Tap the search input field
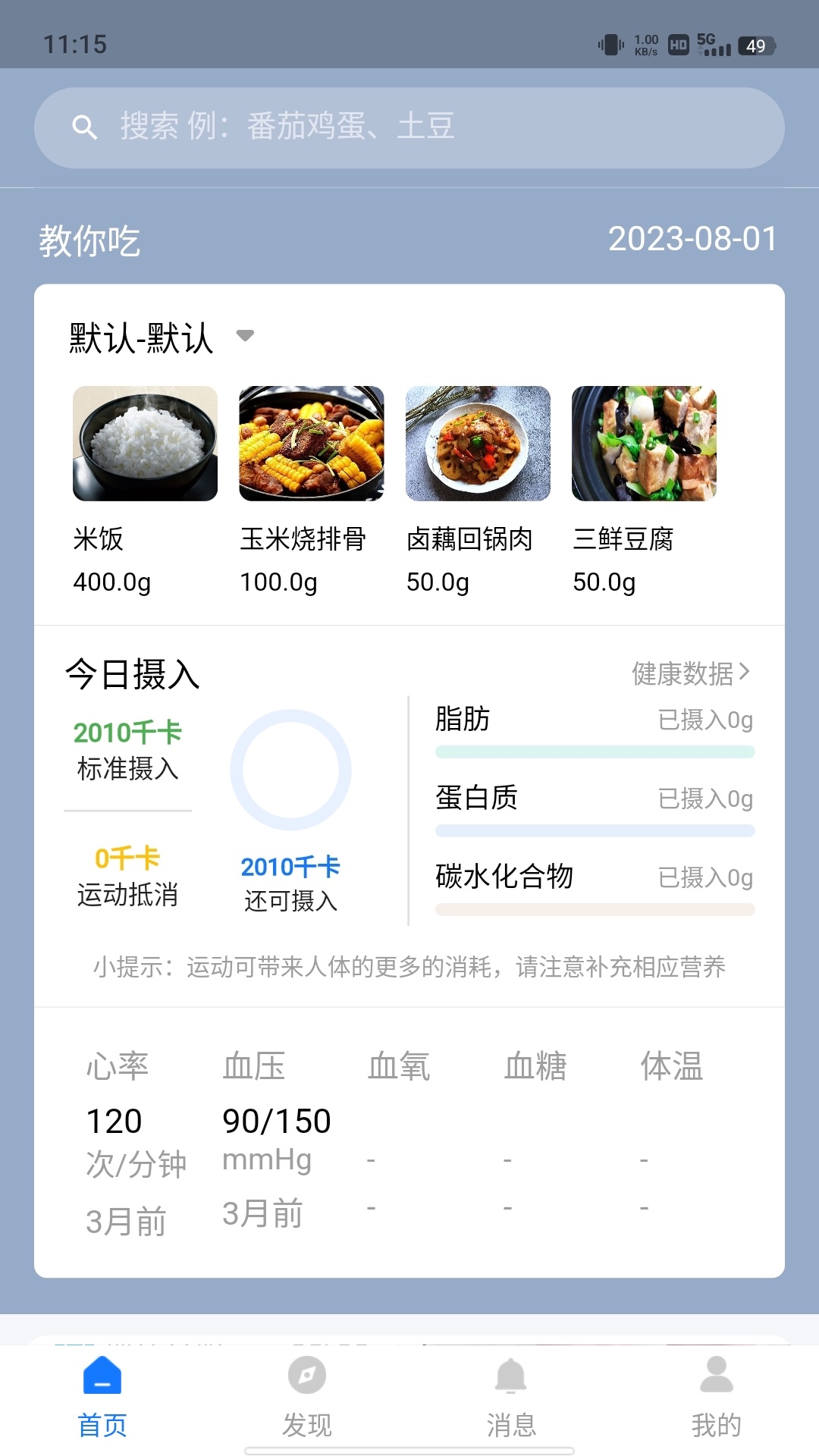The height and width of the screenshot is (1456, 819). tap(409, 126)
